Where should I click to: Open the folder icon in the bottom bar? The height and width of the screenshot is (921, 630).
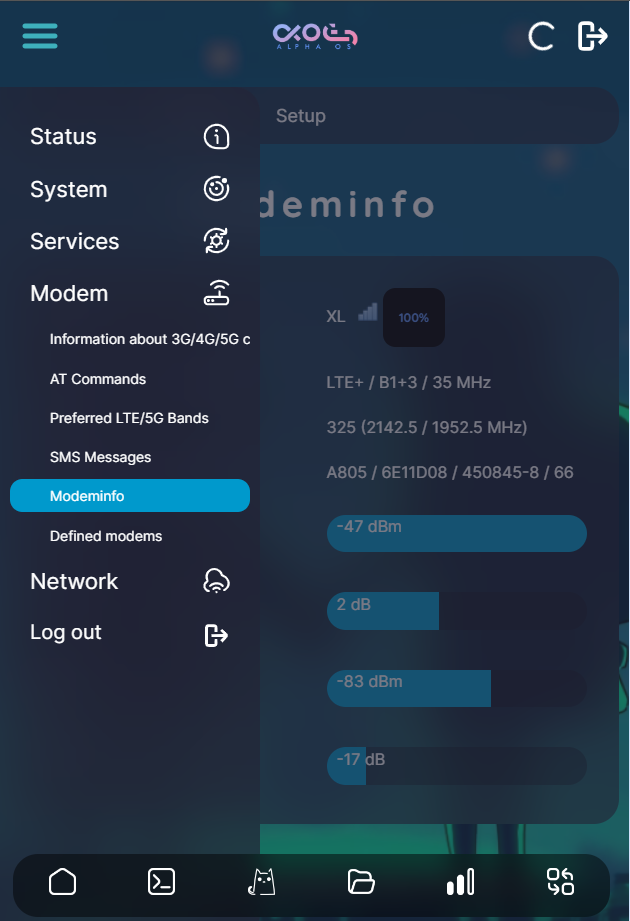click(361, 881)
